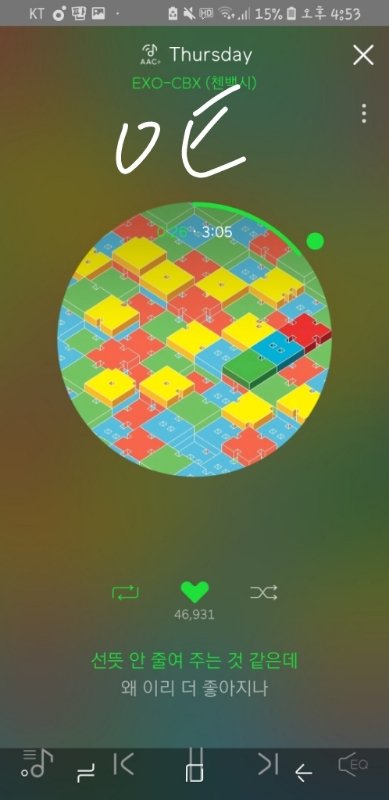389x800 pixels.
Task: Open the system recent apps button
Action: [84, 774]
